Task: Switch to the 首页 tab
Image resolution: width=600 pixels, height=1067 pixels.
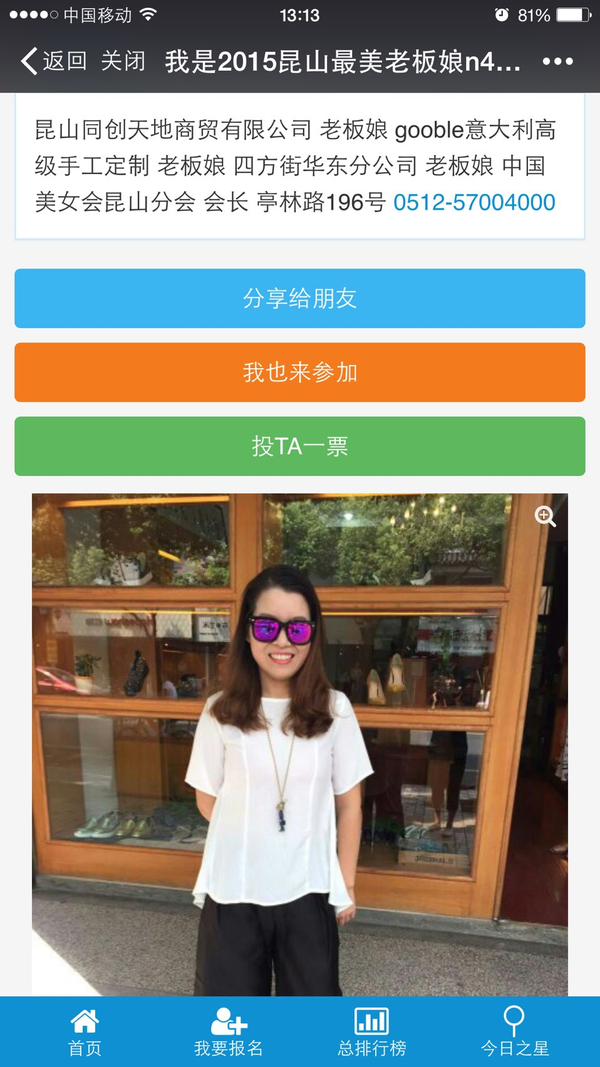Action: coord(85,1032)
